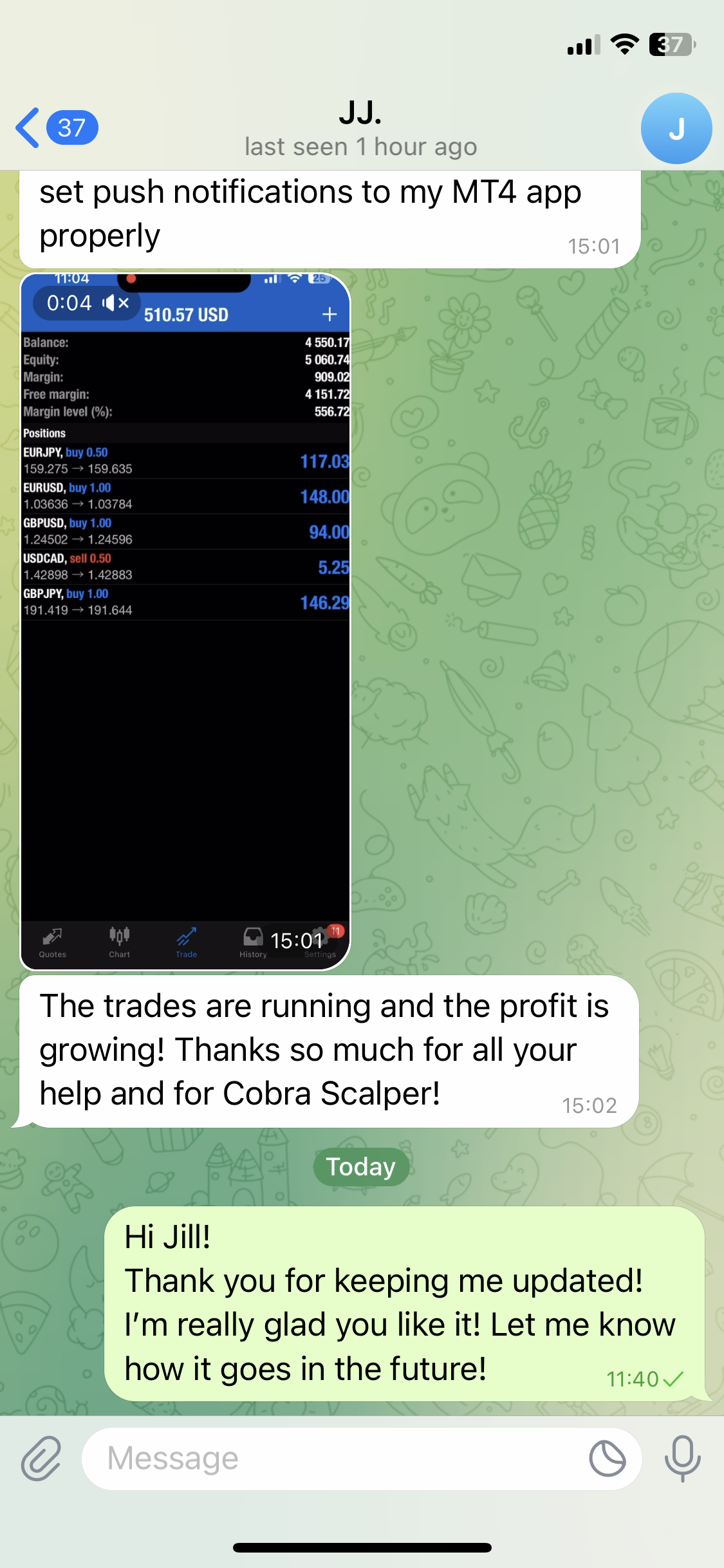The height and width of the screenshot is (1568, 724).
Task: Open the sticker panel
Action: click(x=608, y=1459)
